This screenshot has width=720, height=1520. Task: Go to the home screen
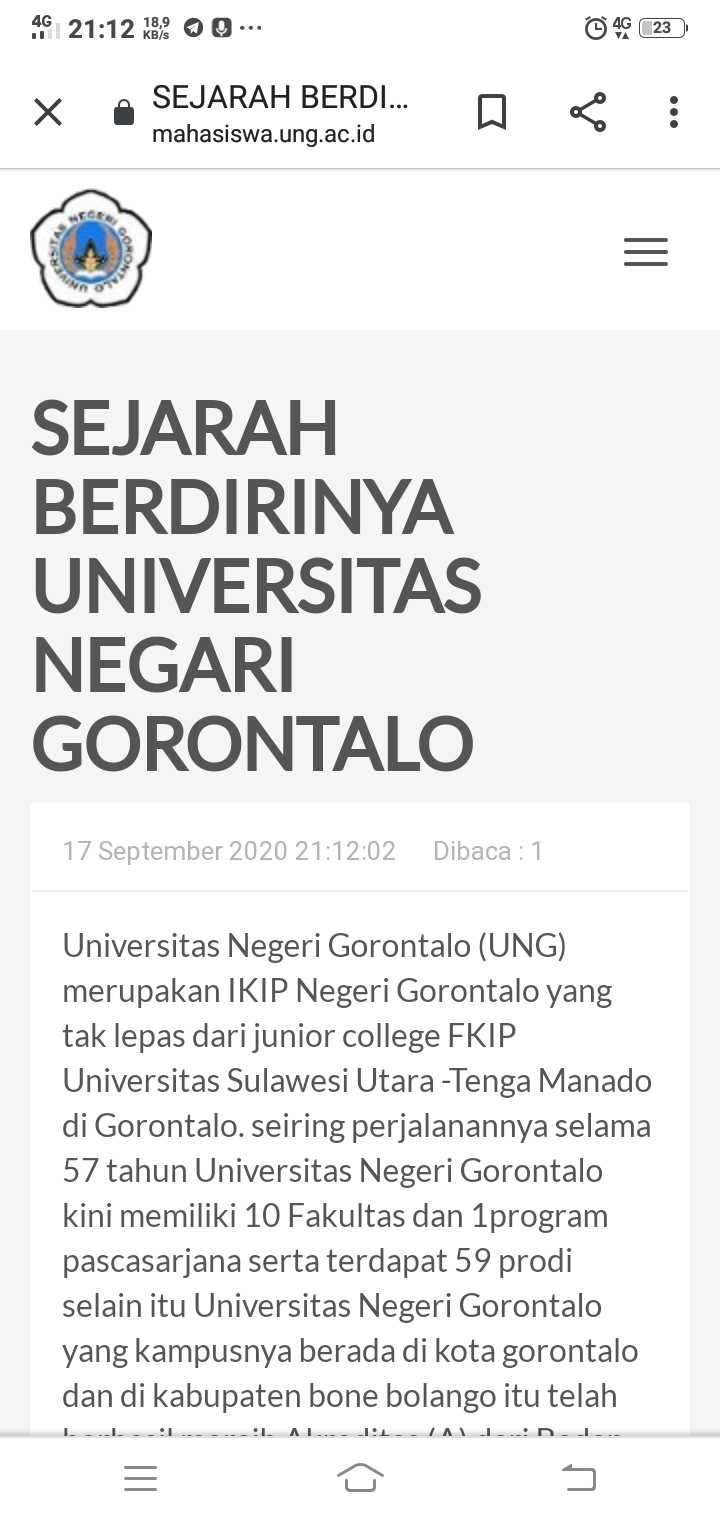pos(360,1477)
